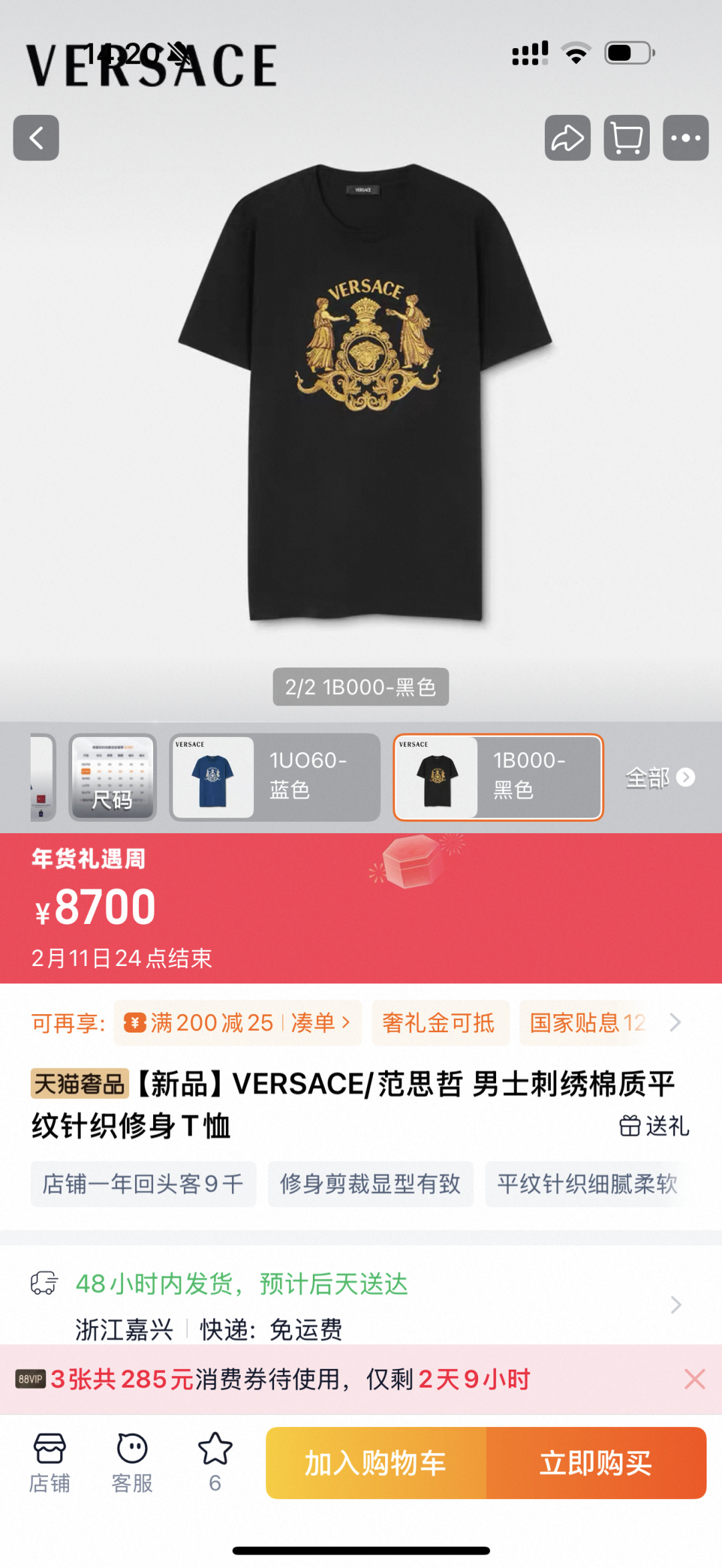Visit the 店铺 store page
The width and height of the screenshot is (722, 1568).
pyautogui.click(x=49, y=1462)
